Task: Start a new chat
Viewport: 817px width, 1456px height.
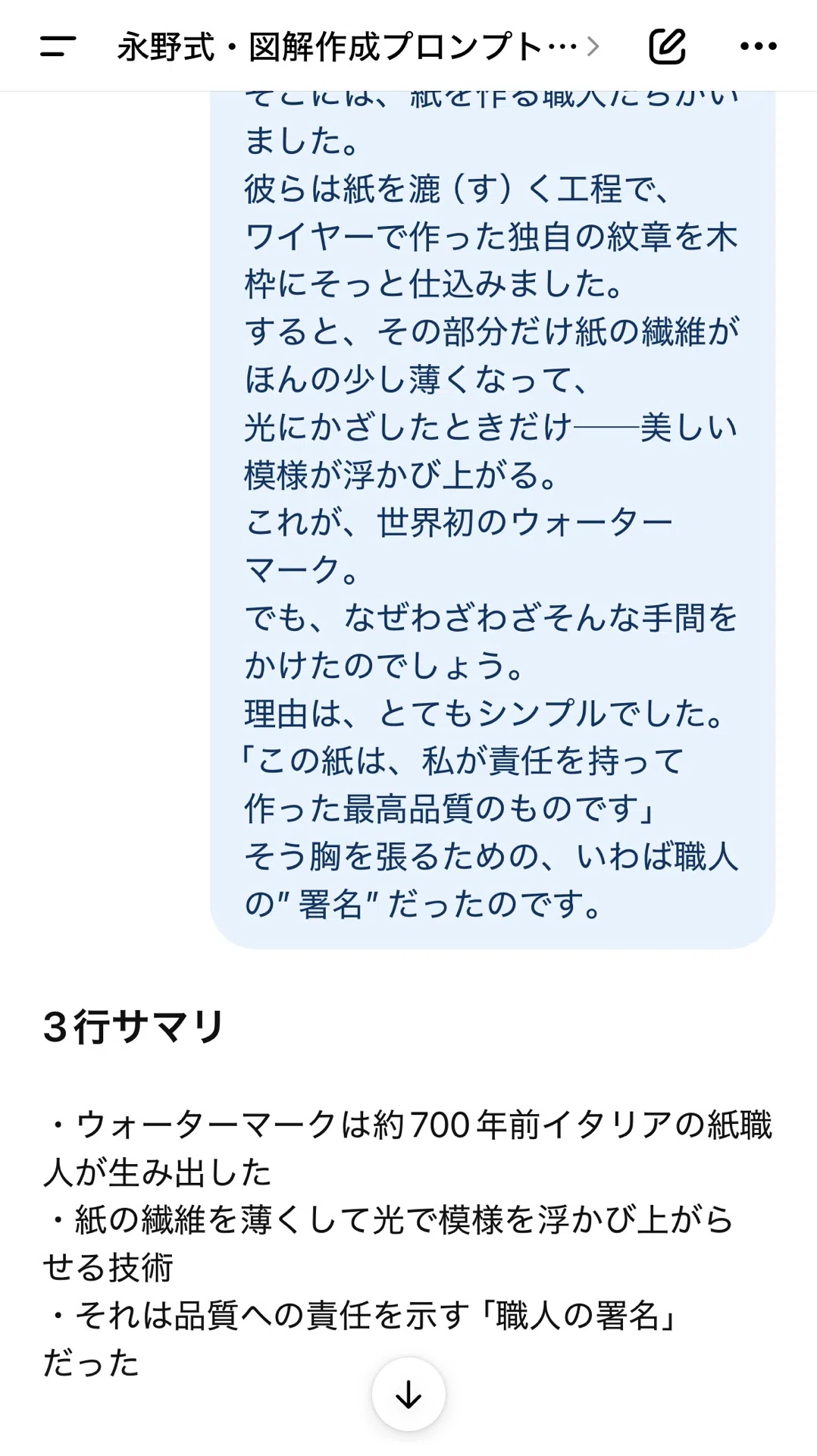Action: point(667,46)
